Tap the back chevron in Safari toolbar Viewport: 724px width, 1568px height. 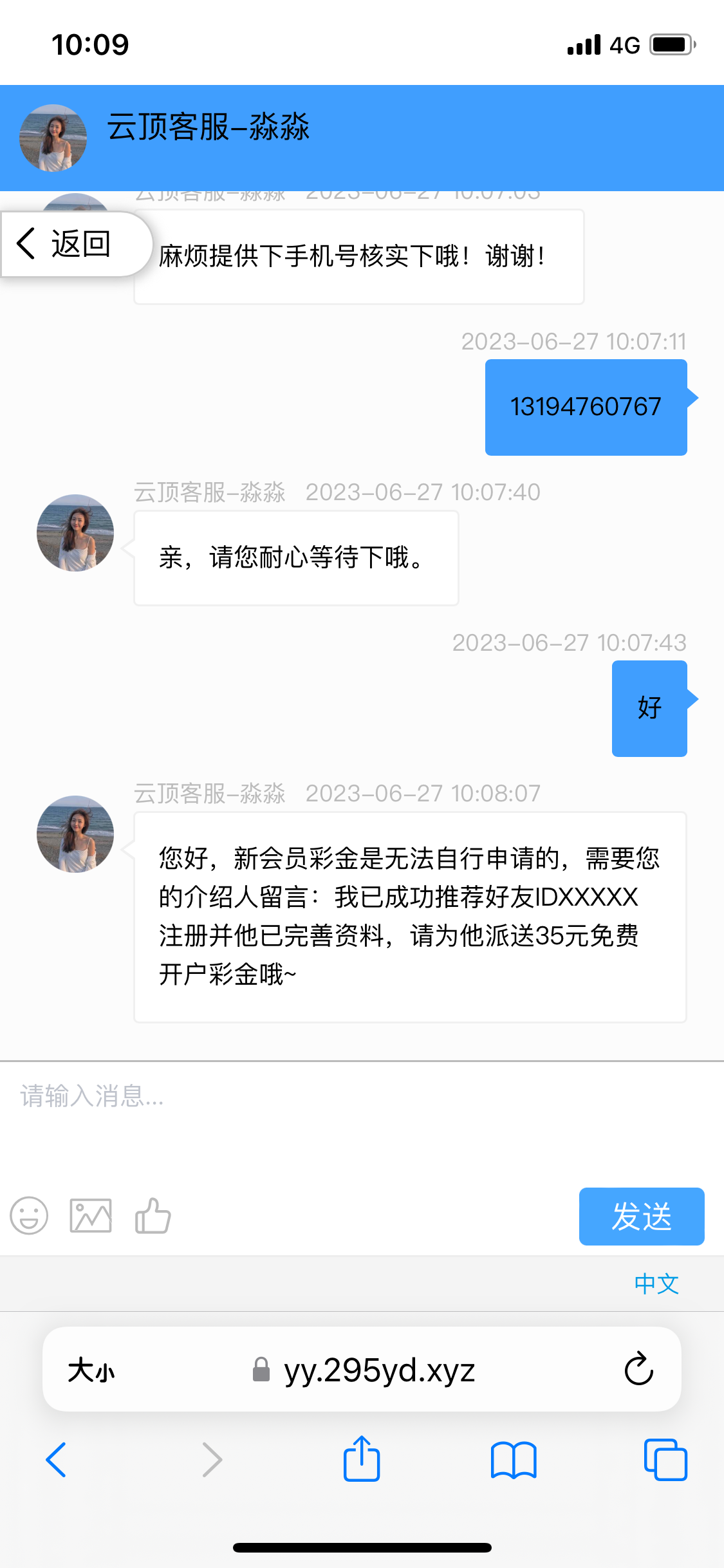(x=57, y=1460)
